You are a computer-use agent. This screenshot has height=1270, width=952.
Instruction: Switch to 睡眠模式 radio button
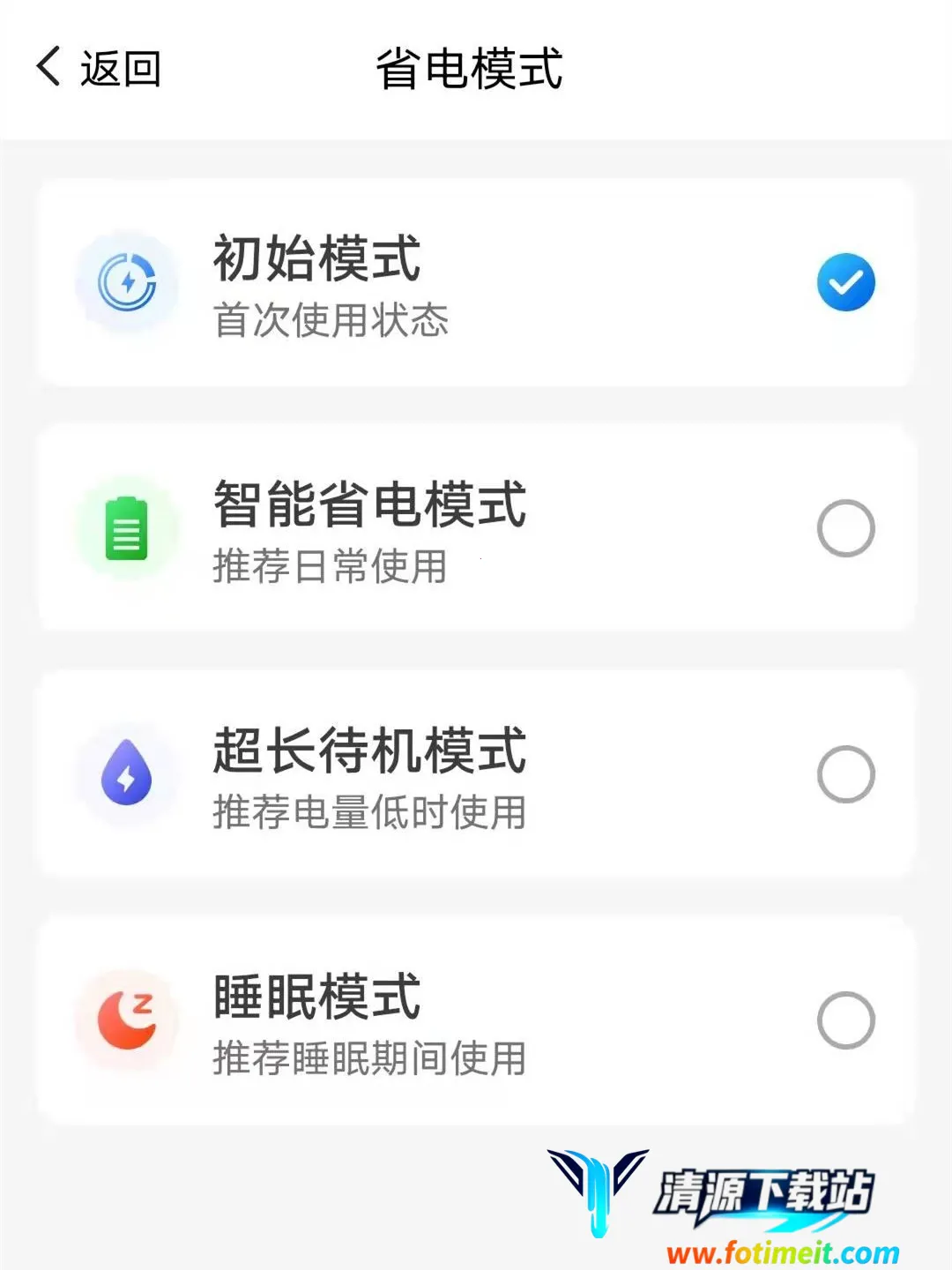tap(845, 1020)
